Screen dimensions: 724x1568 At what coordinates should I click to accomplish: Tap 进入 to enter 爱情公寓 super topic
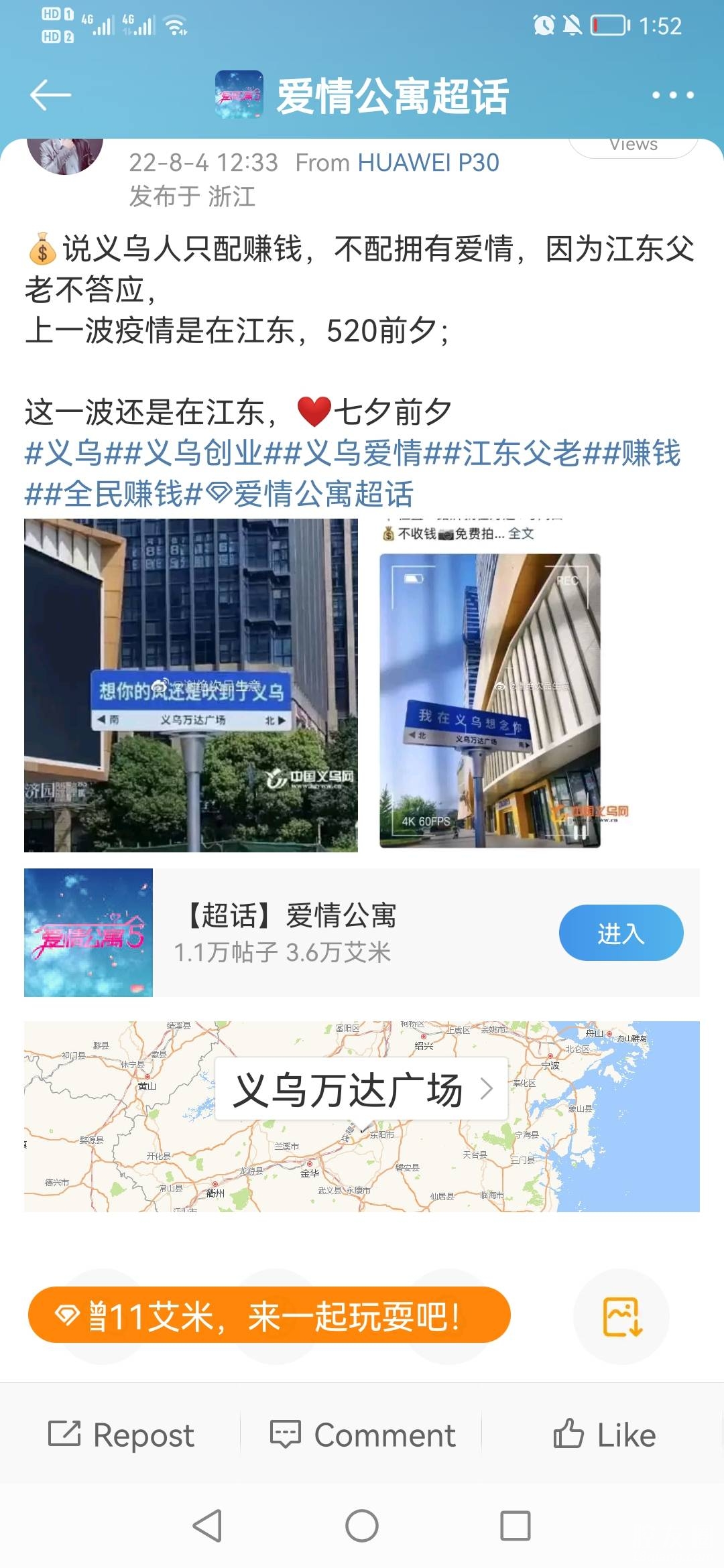621,933
